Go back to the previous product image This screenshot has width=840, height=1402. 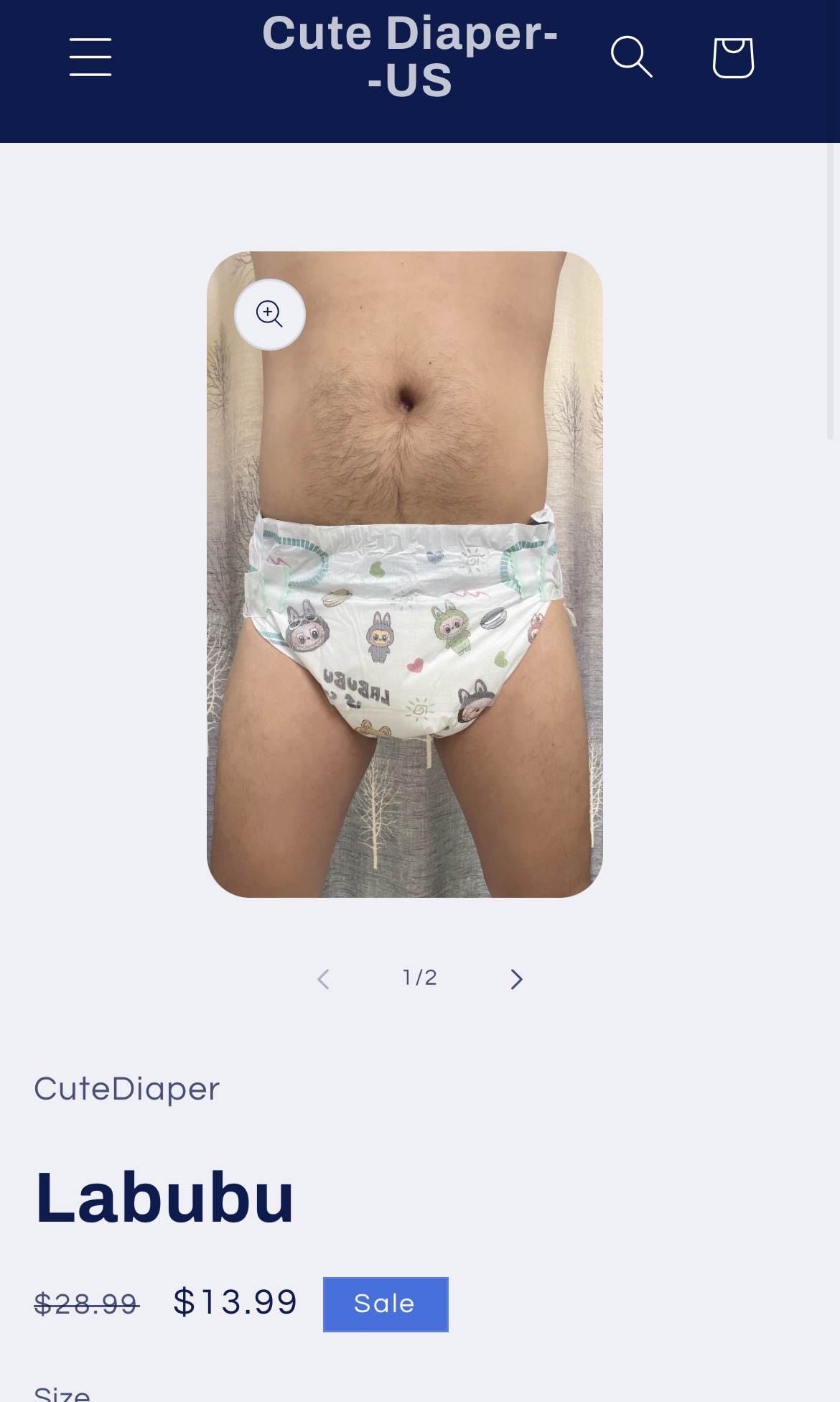324,979
